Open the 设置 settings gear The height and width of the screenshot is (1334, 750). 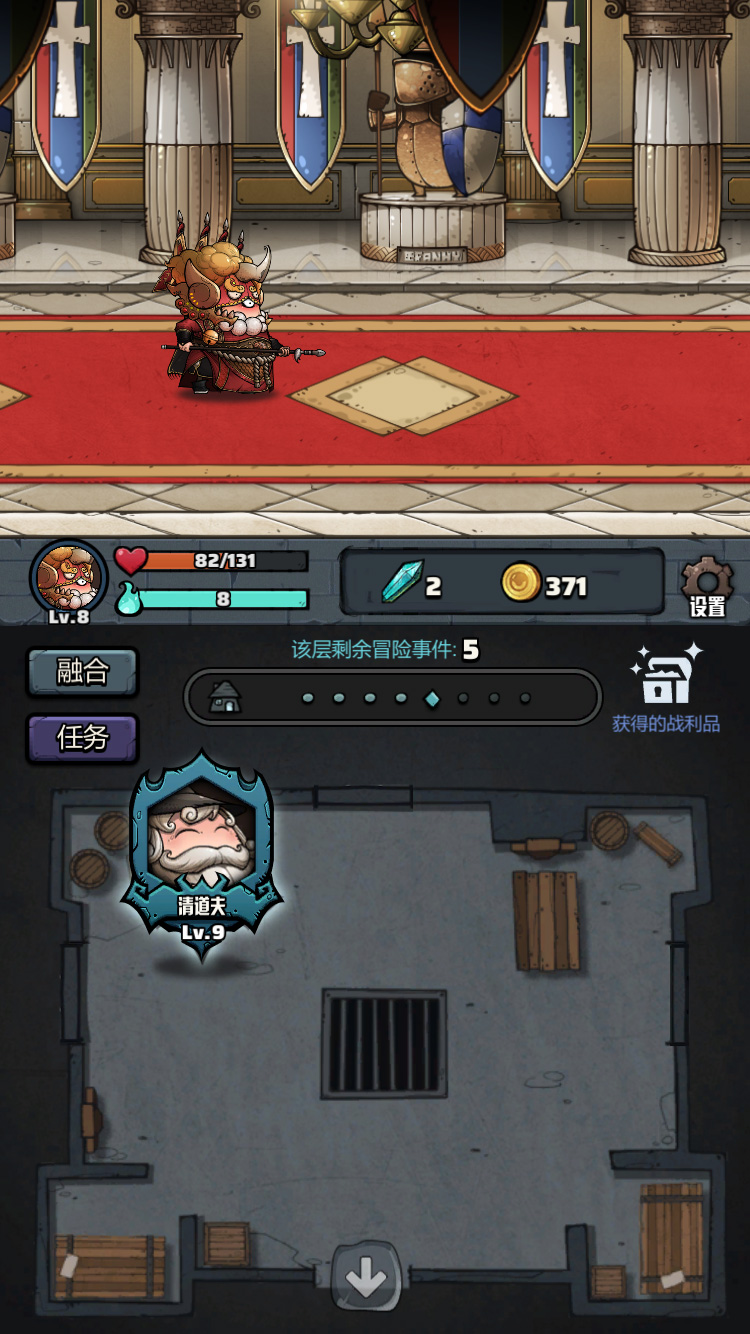(x=706, y=587)
